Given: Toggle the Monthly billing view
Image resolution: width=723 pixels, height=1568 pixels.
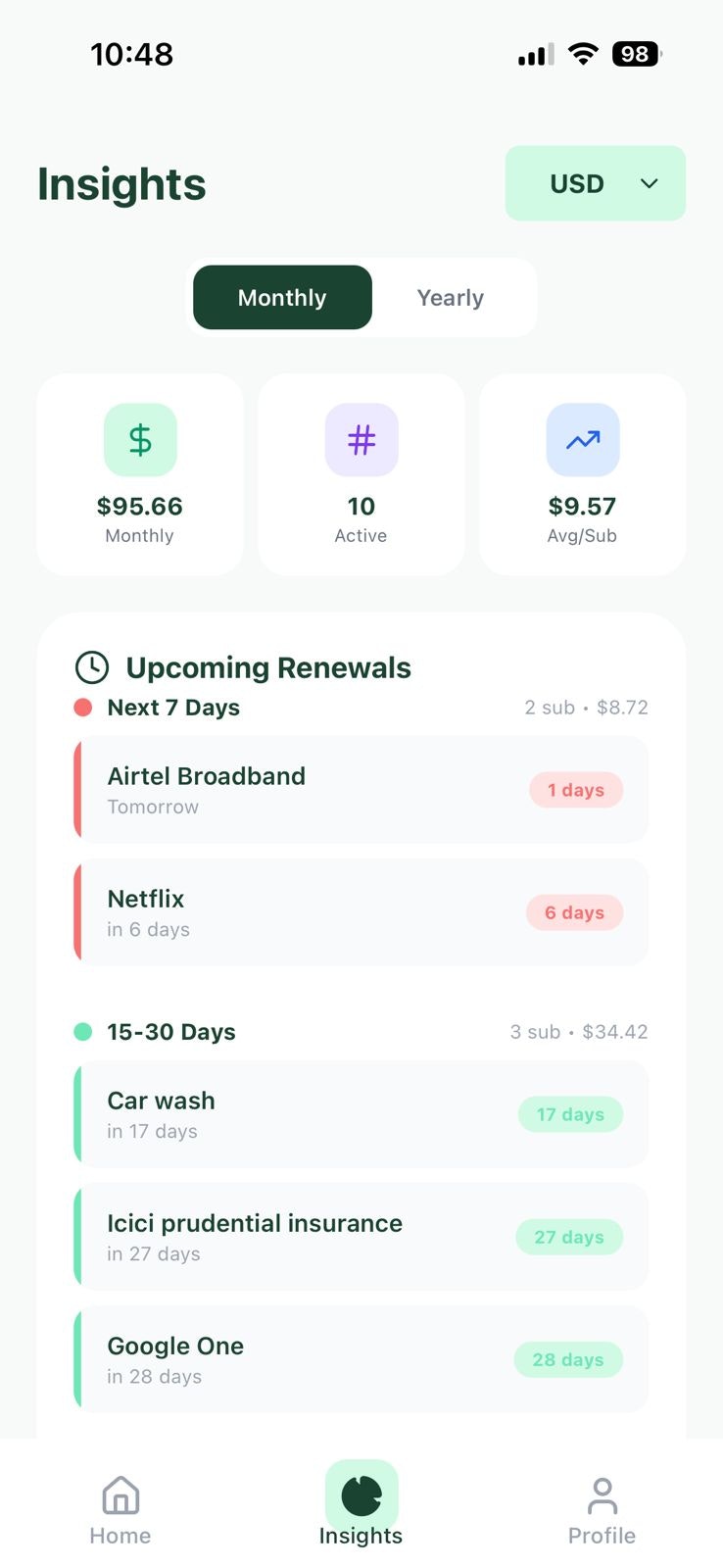Looking at the screenshot, I should [281, 297].
